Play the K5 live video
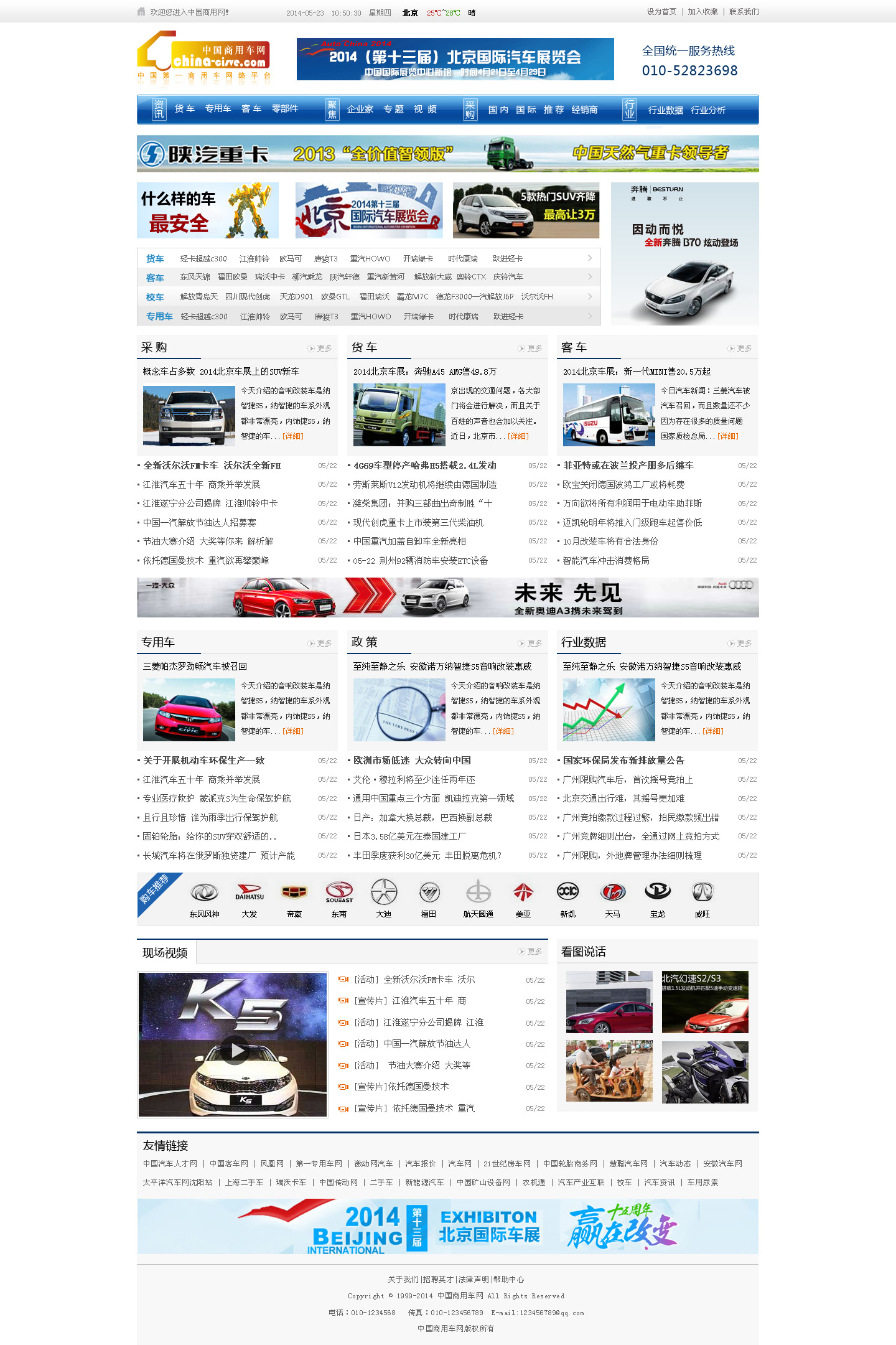Viewport: 896px width, 1345px height. click(x=234, y=1051)
